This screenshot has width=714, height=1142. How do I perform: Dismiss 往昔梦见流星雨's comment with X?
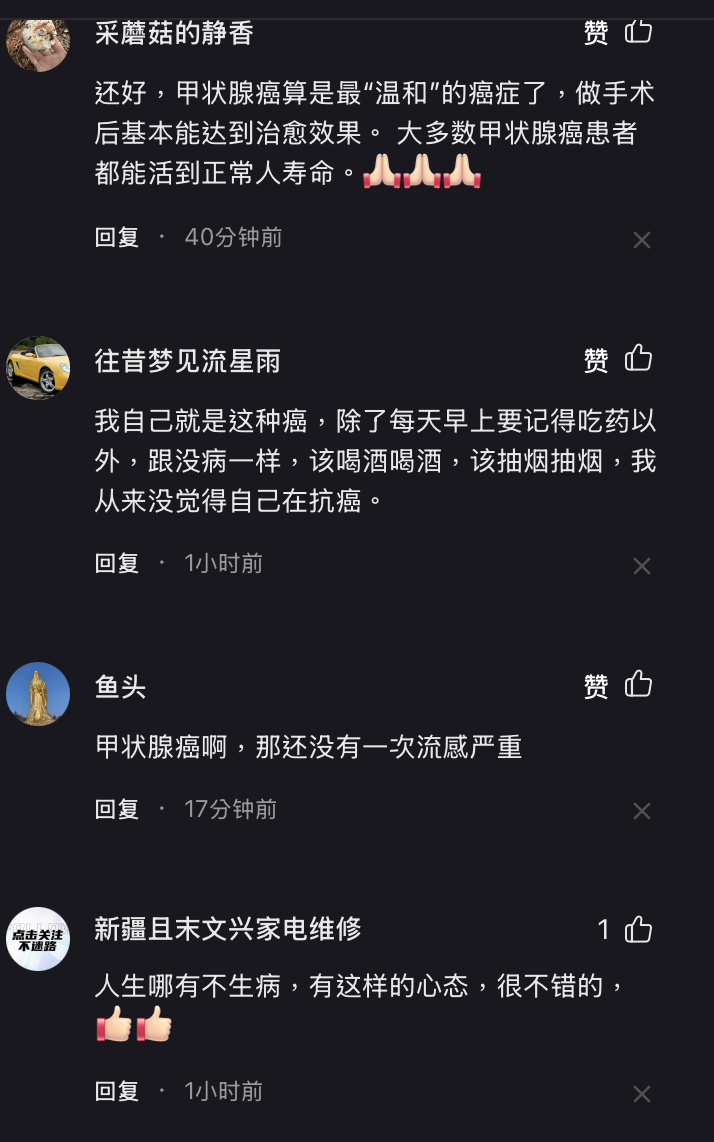(642, 566)
